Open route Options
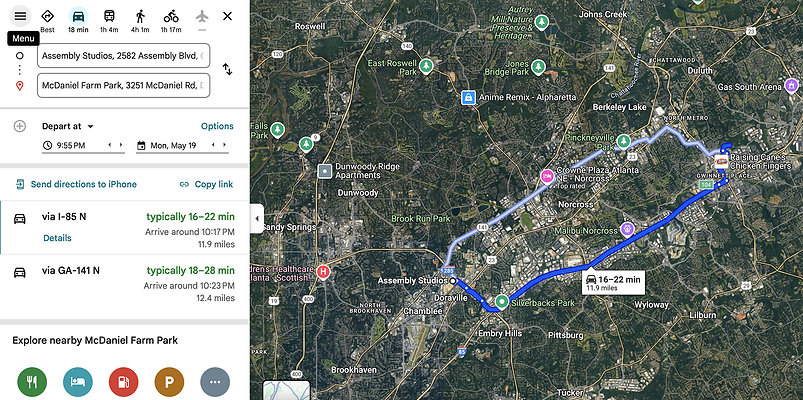The height and width of the screenshot is (400, 803). click(217, 126)
